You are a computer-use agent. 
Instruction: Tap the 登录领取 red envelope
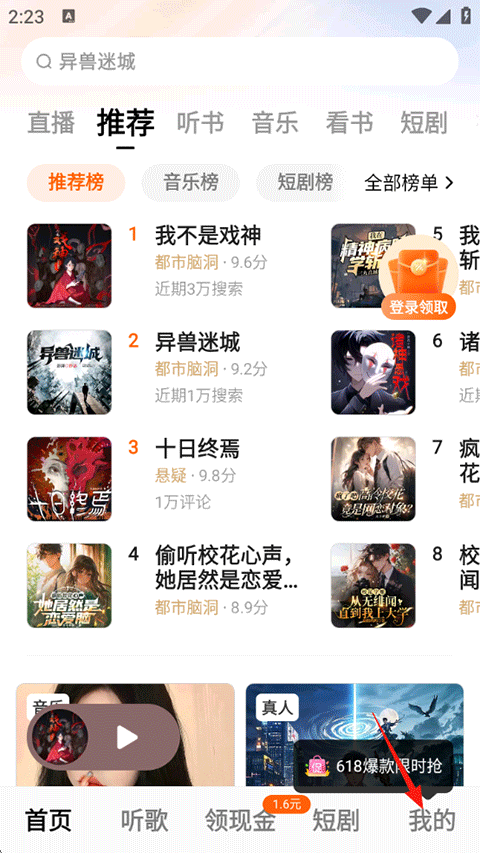[x=419, y=278]
